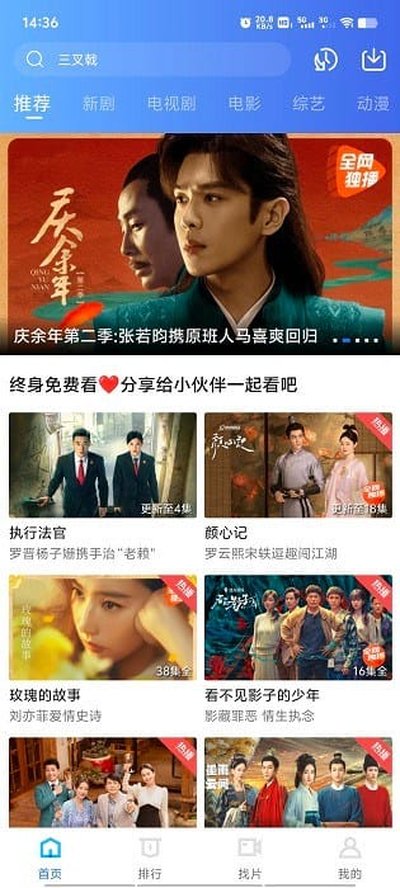Open the watch history icon
Screen dimensions: 400x888
(325, 59)
